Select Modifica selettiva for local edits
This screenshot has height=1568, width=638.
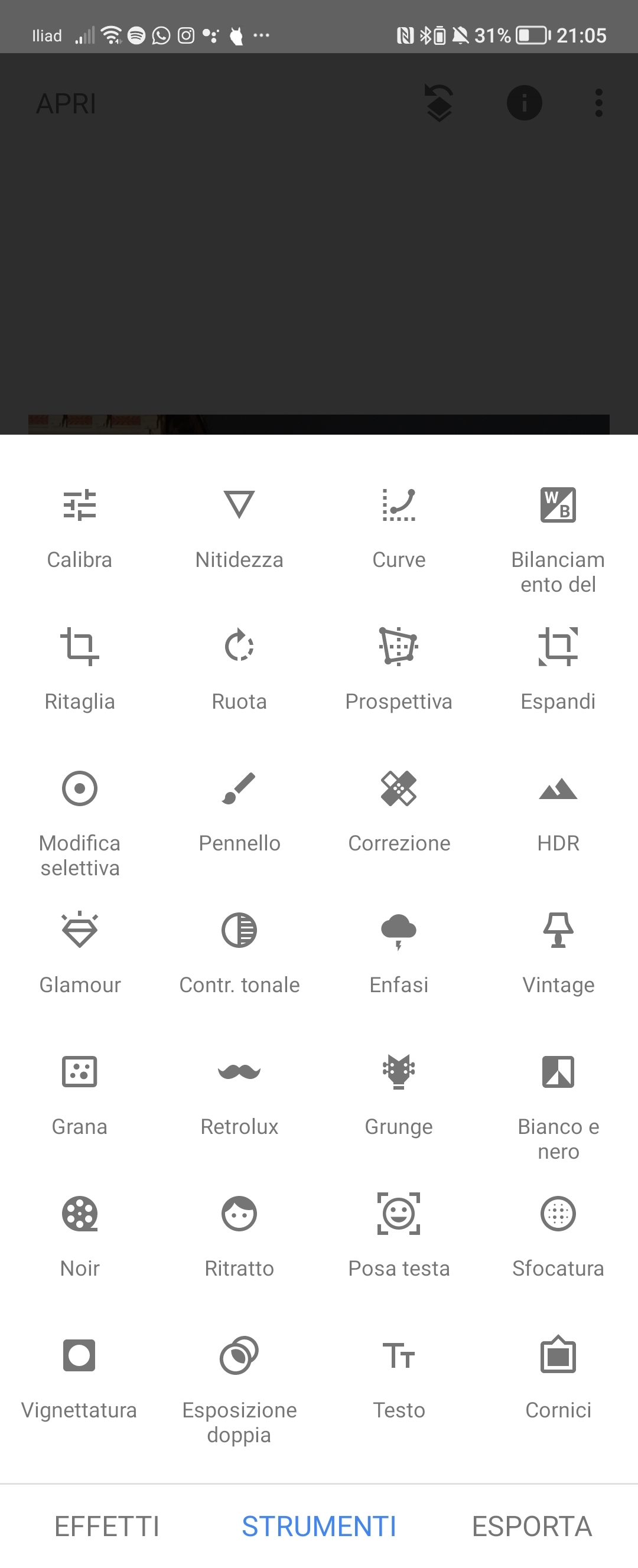[x=80, y=816]
